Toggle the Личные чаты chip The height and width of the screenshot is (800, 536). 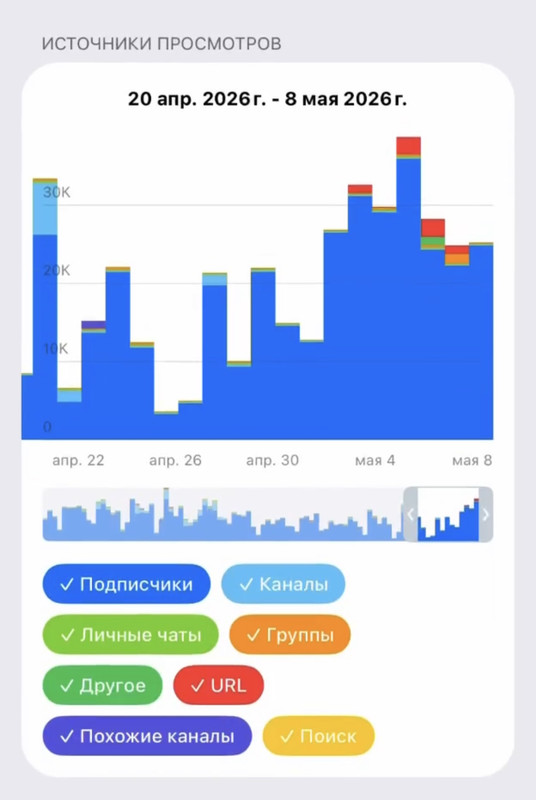click(130, 634)
